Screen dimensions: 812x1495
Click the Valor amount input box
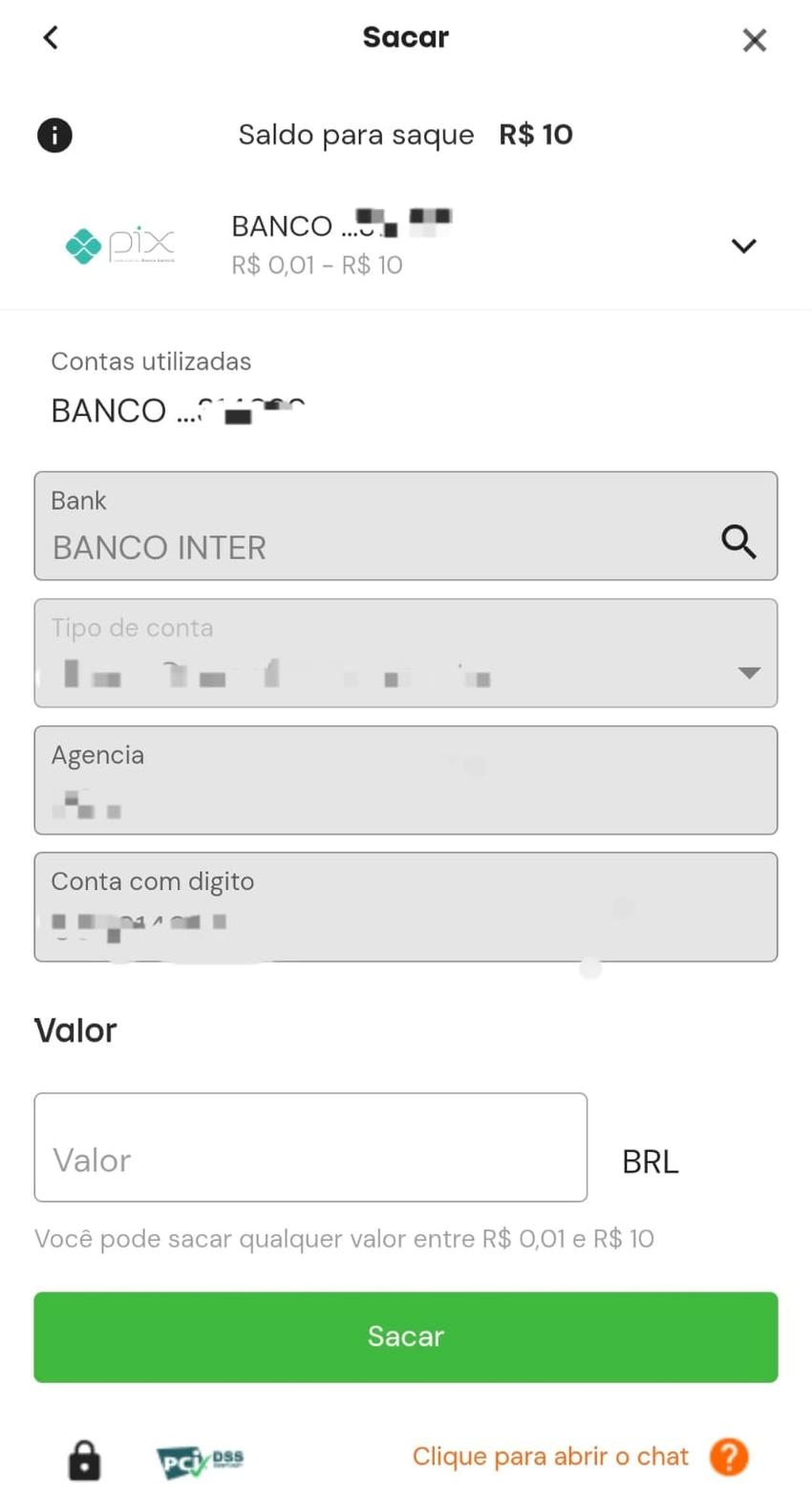[x=310, y=1146]
